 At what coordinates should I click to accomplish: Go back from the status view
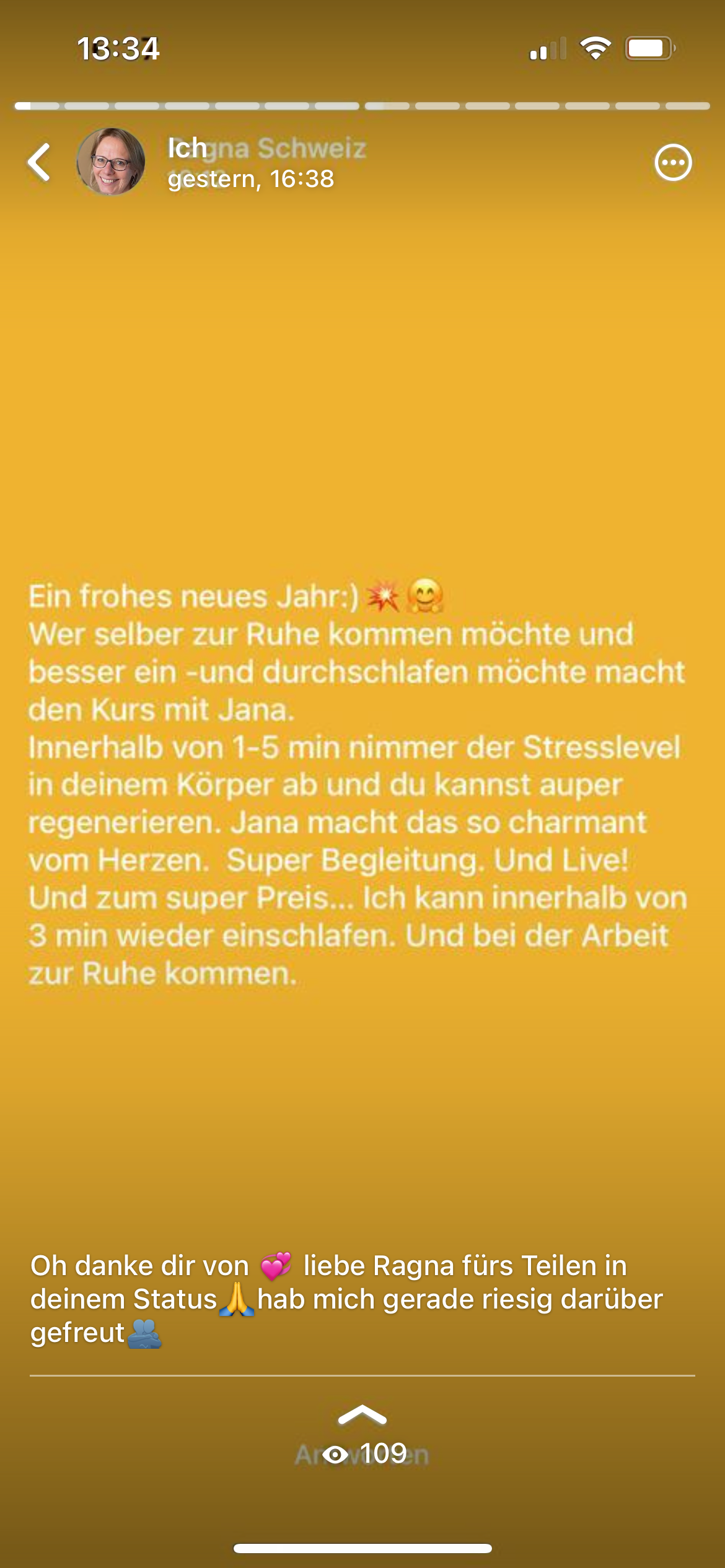click(x=39, y=163)
